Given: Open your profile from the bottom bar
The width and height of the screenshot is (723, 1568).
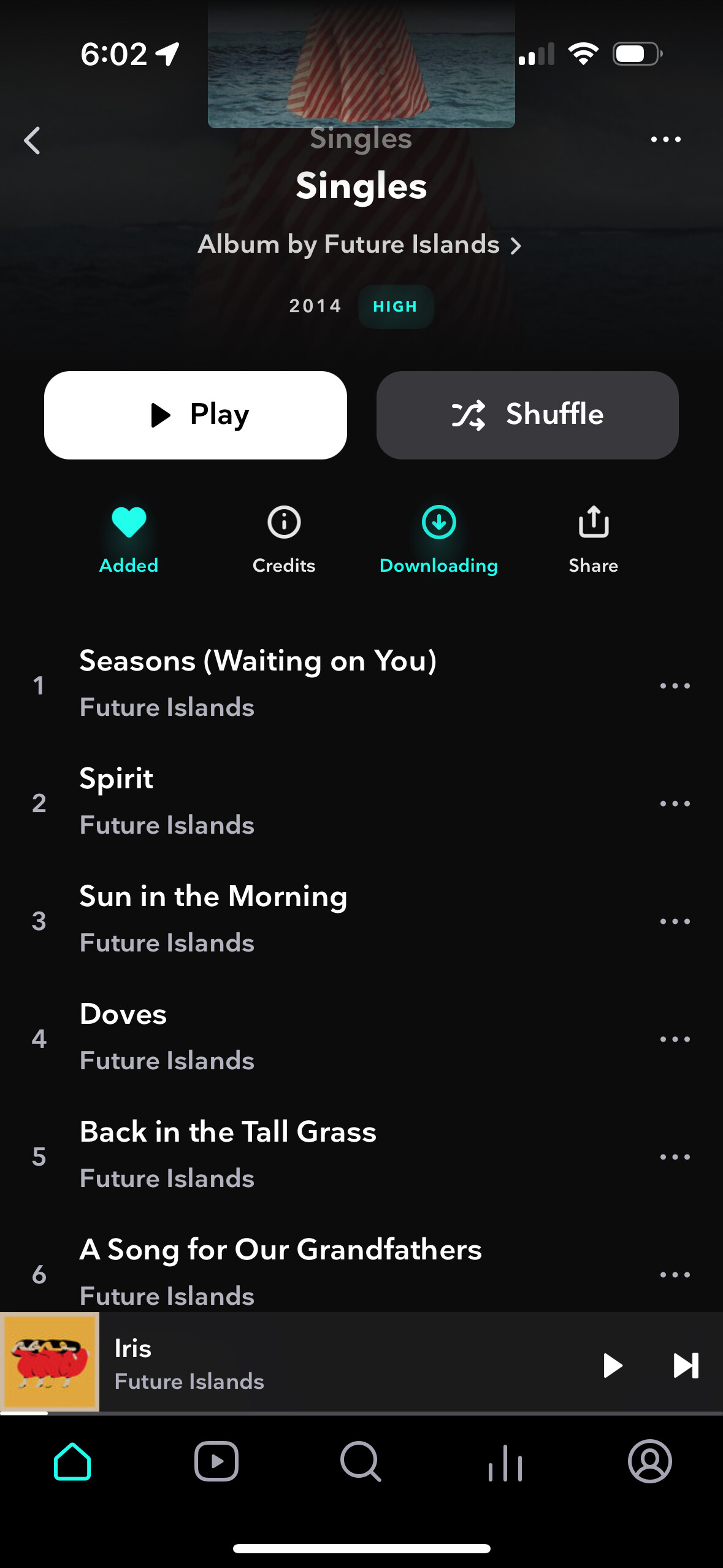Looking at the screenshot, I should 651,1462.
